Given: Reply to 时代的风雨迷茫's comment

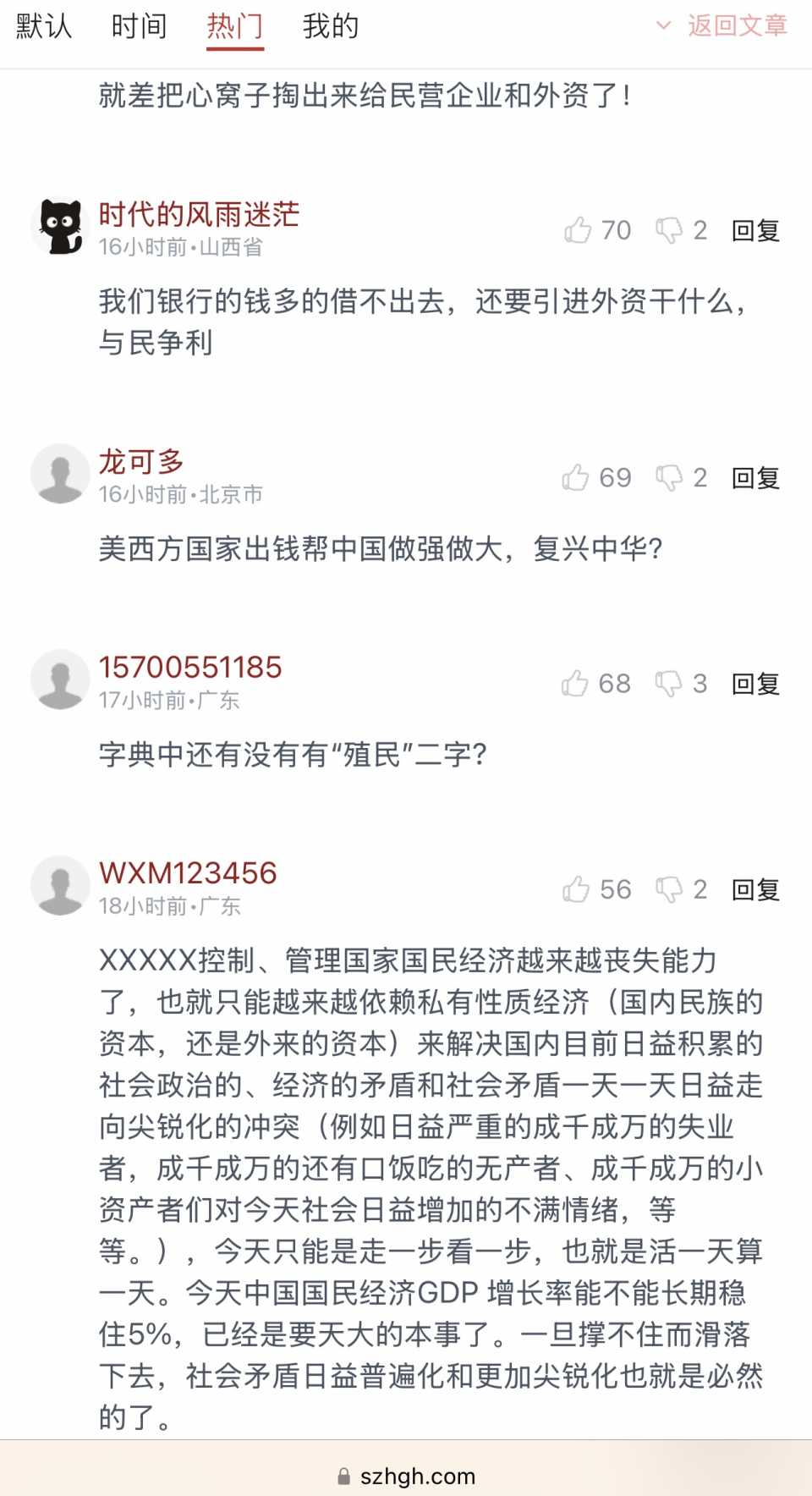Looking at the screenshot, I should (x=754, y=230).
